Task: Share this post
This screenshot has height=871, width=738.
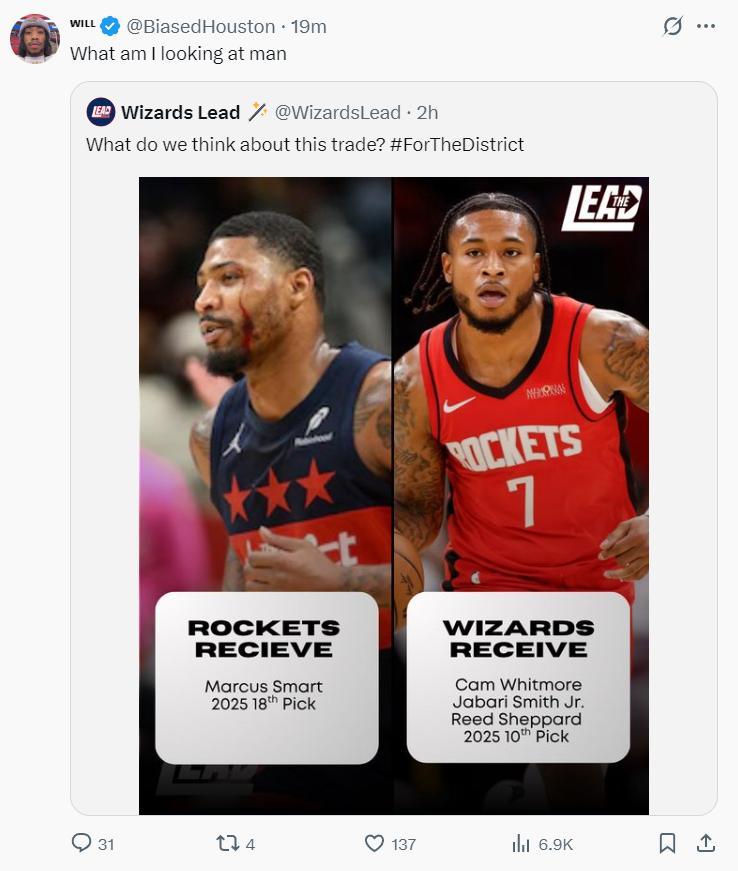Action: click(x=705, y=844)
